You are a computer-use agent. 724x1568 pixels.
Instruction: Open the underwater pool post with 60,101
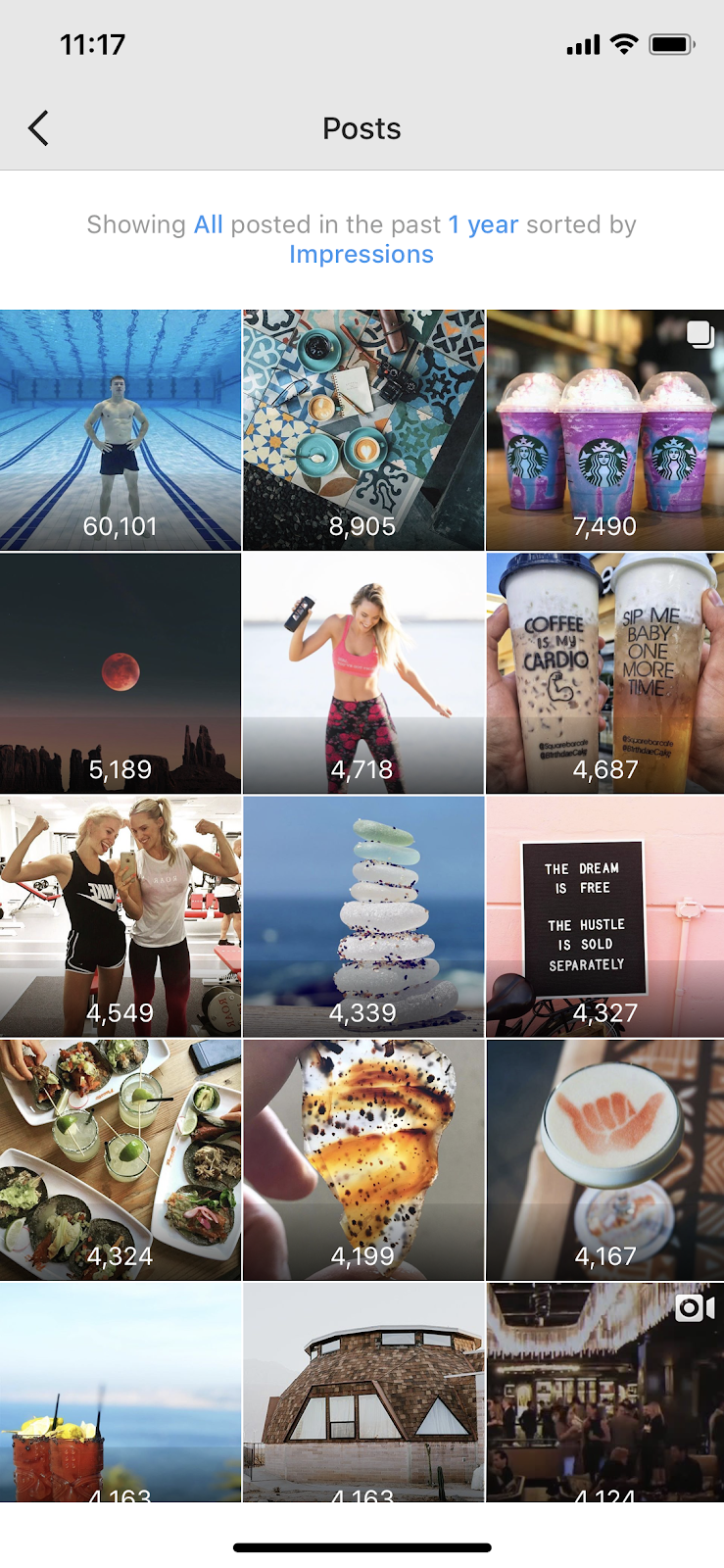click(120, 429)
